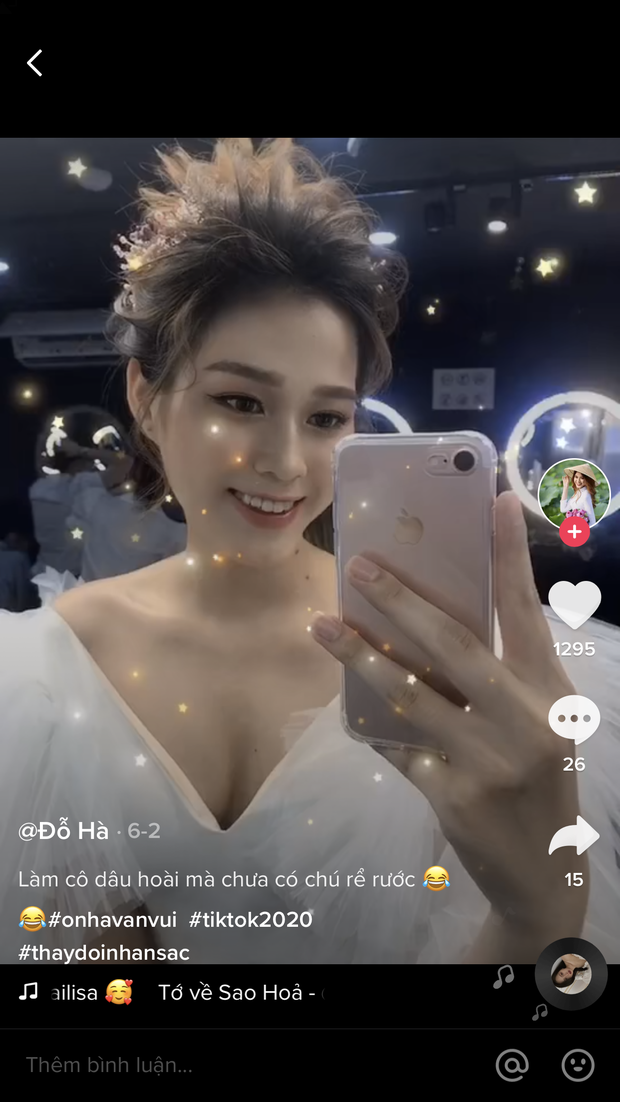620x1102 pixels.
Task: Open the @Đỗ Hà username link
Action: click(x=64, y=831)
